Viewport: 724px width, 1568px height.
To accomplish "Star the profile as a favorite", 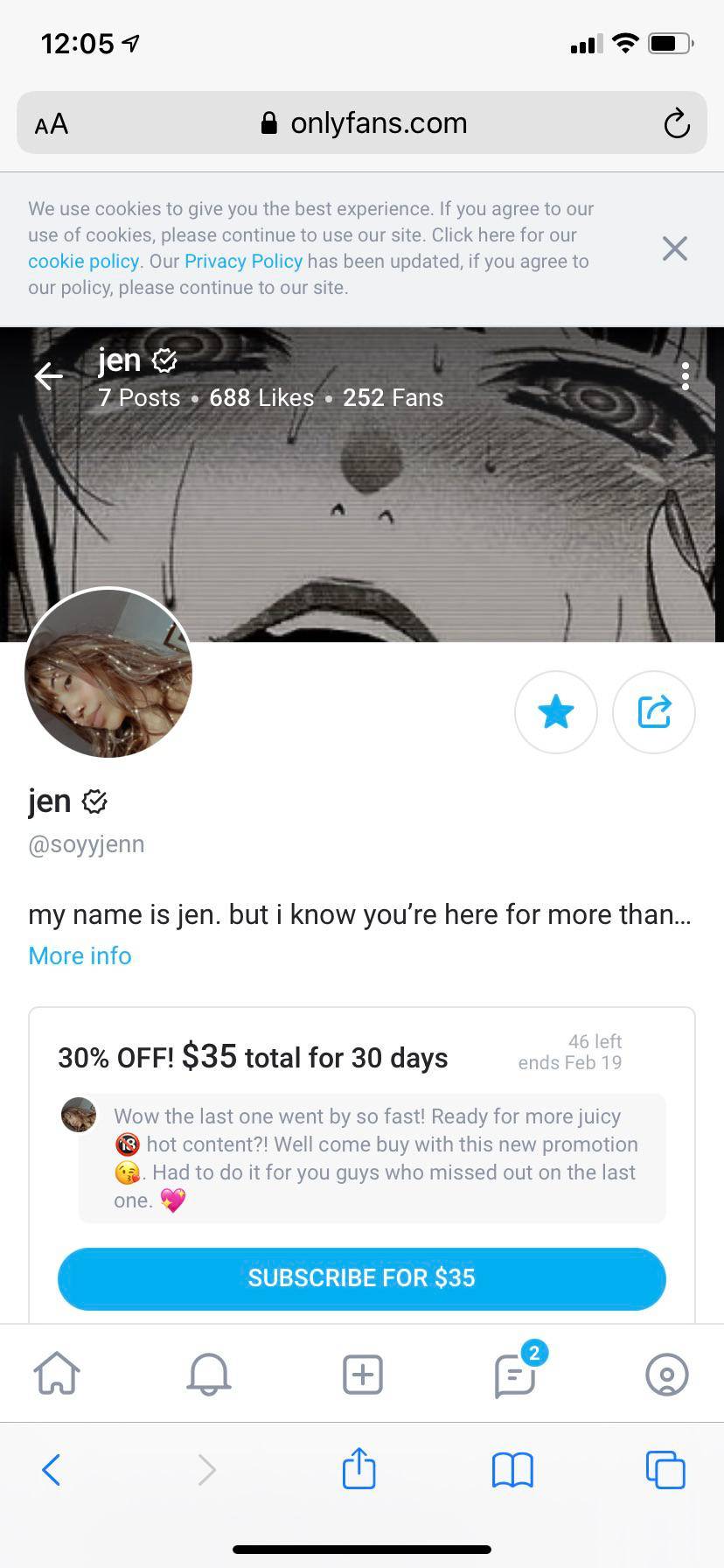I will (556, 712).
